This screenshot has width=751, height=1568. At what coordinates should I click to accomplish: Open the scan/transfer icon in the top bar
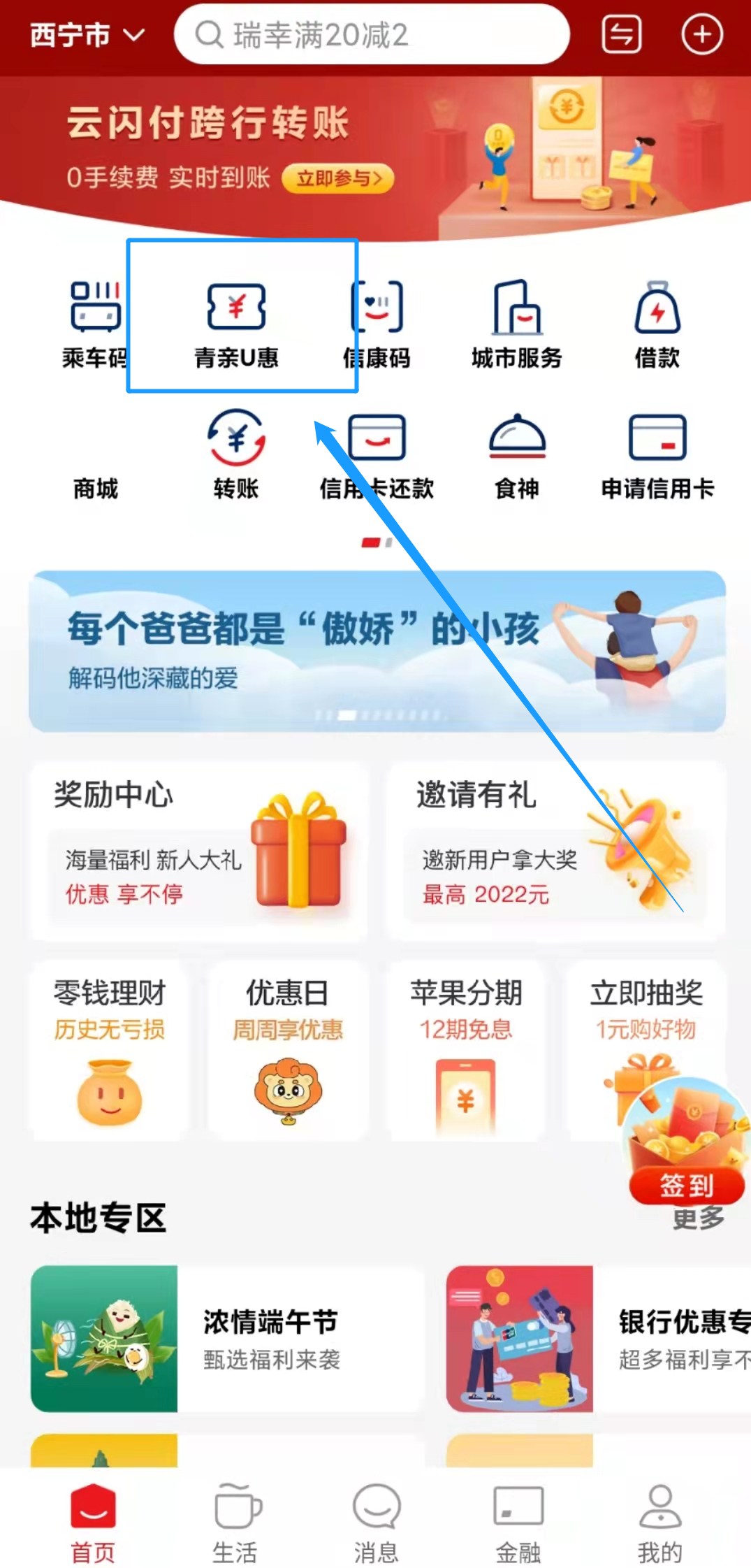pyautogui.click(x=621, y=35)
